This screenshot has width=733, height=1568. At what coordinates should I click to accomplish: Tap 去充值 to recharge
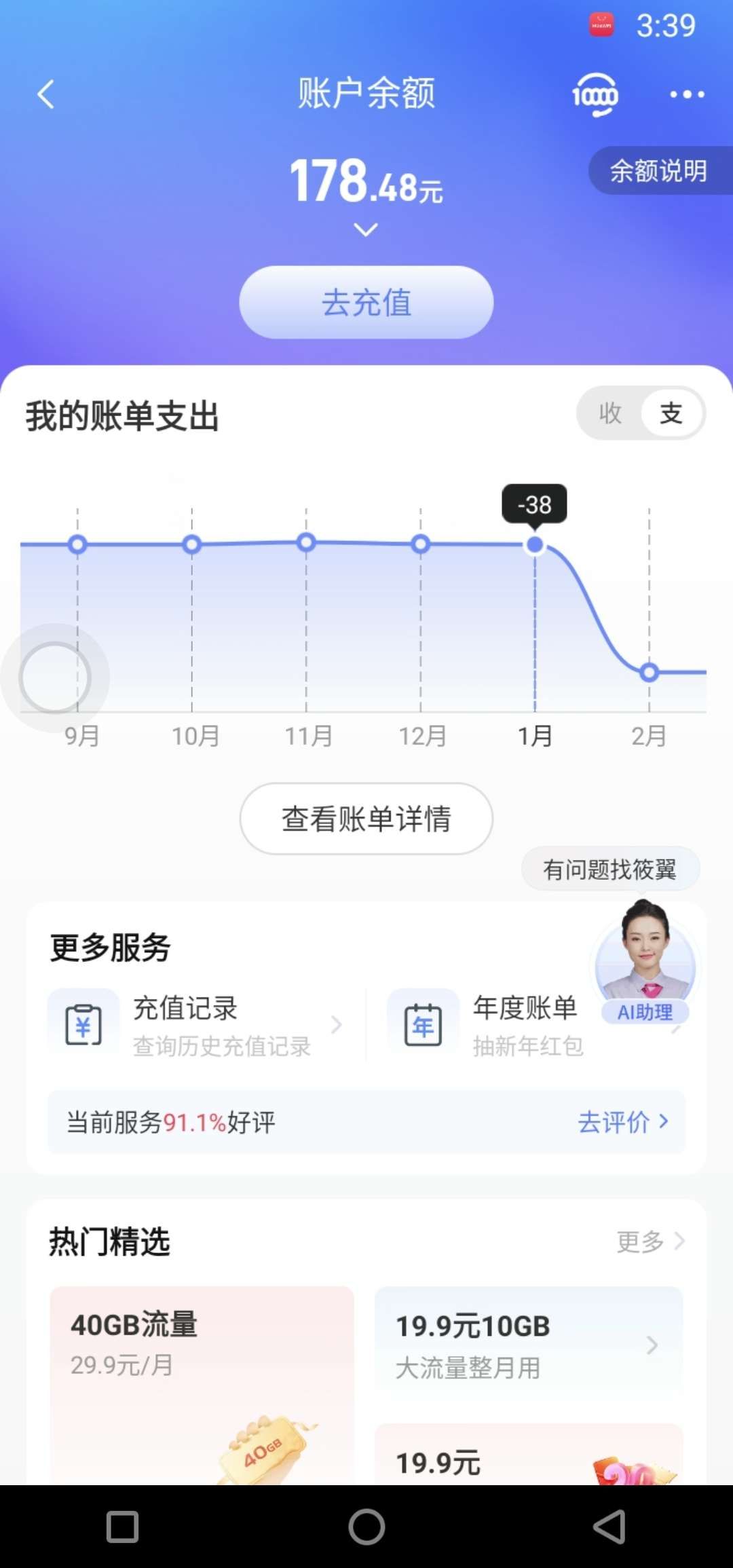[x=366, y=302]
